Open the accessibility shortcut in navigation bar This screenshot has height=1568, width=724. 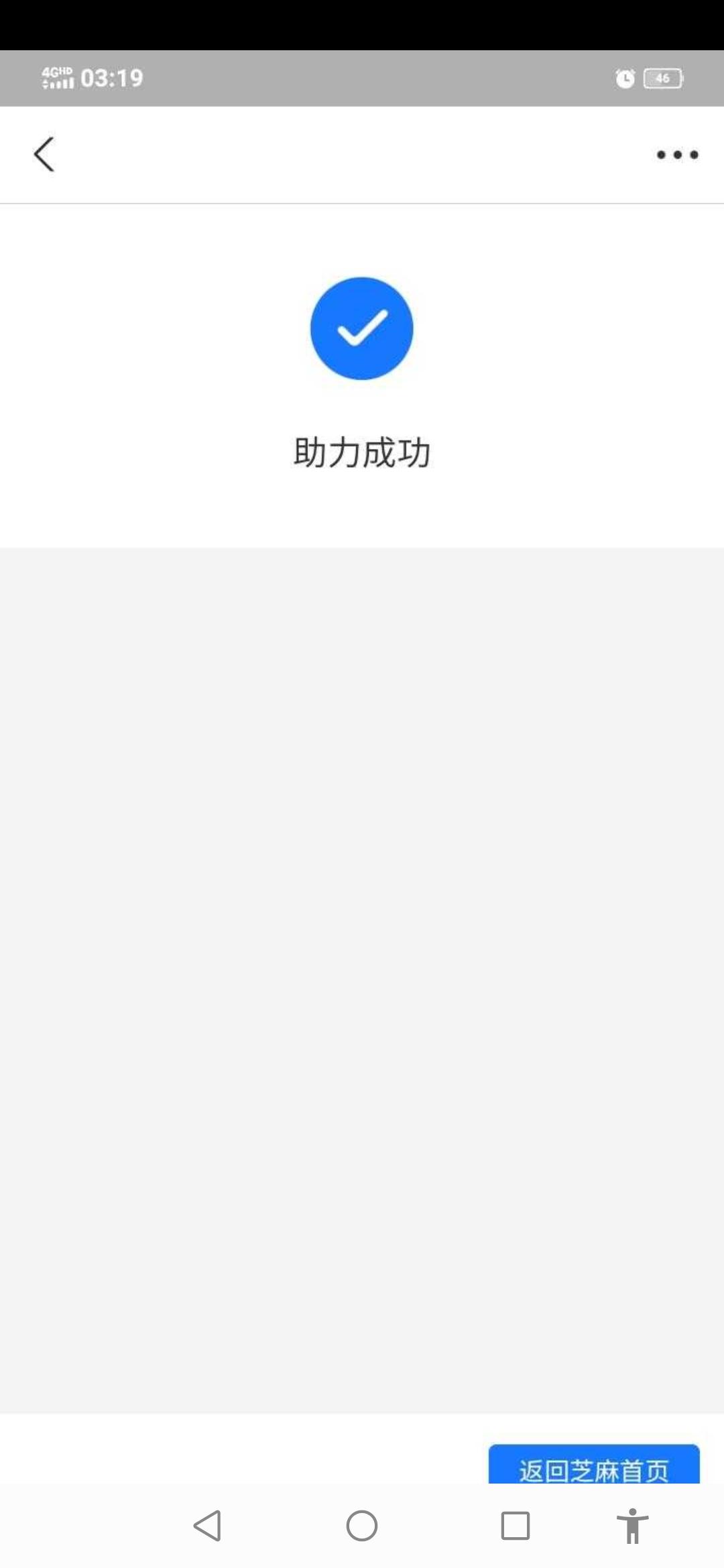coord(632,1526)
